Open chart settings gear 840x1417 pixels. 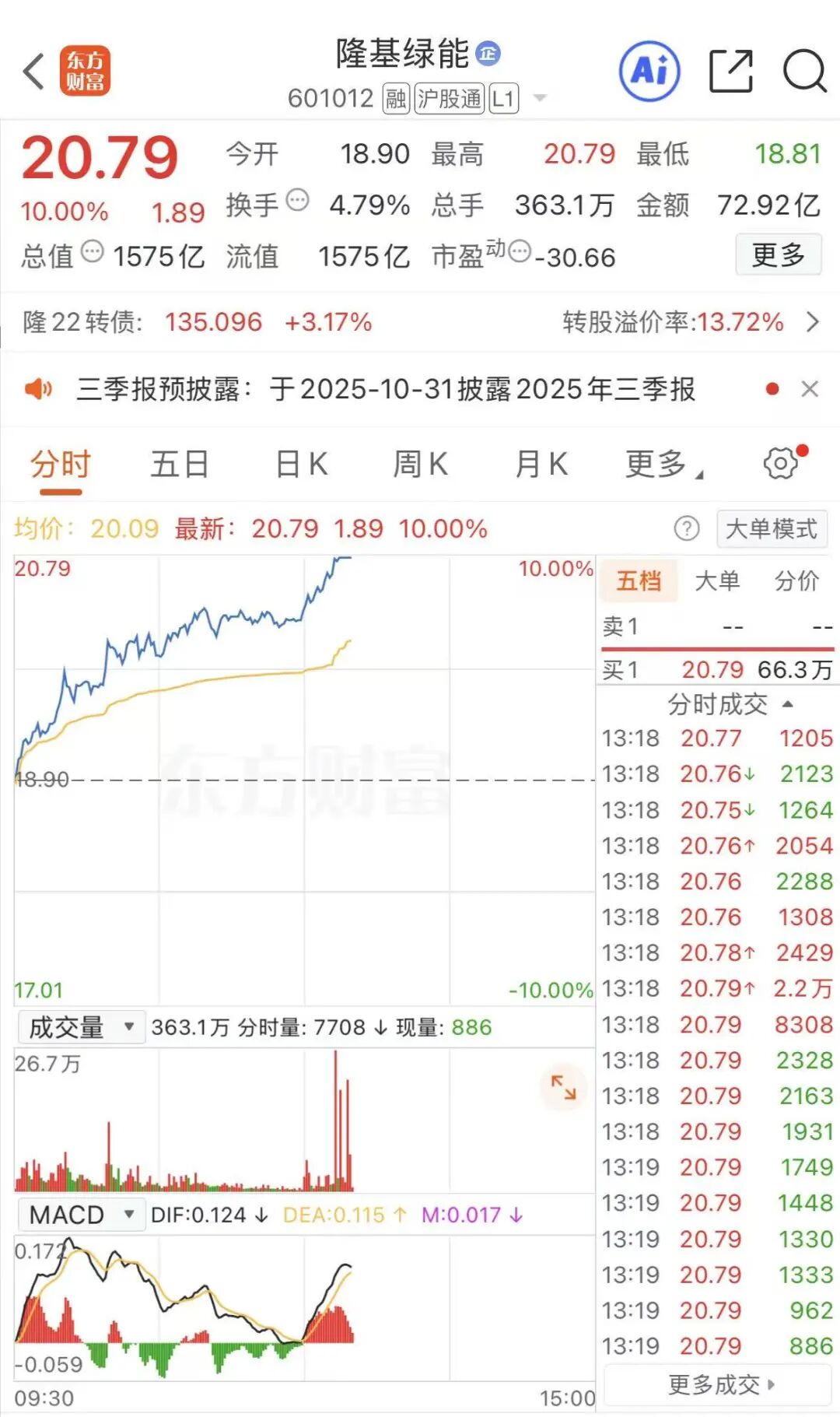click(781, 464)
